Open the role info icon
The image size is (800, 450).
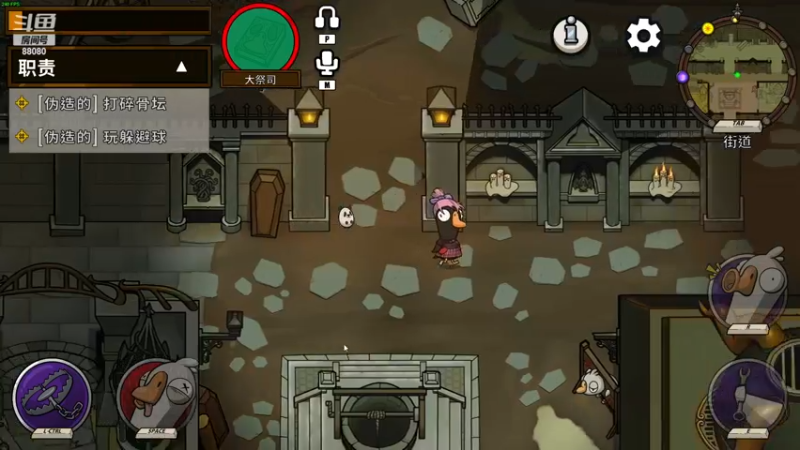571,35
